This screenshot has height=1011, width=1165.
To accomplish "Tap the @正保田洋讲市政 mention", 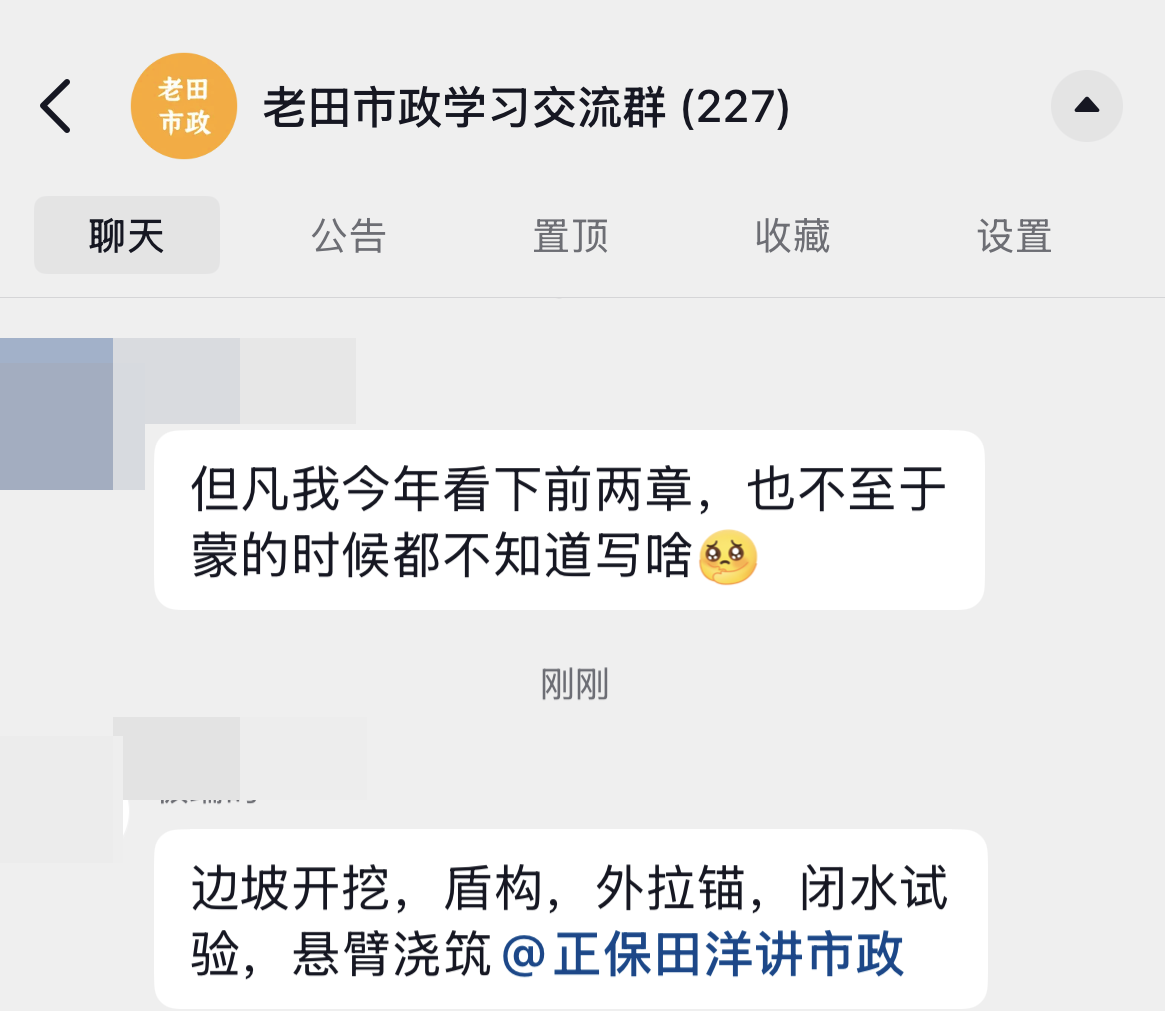I will point(703,954).
